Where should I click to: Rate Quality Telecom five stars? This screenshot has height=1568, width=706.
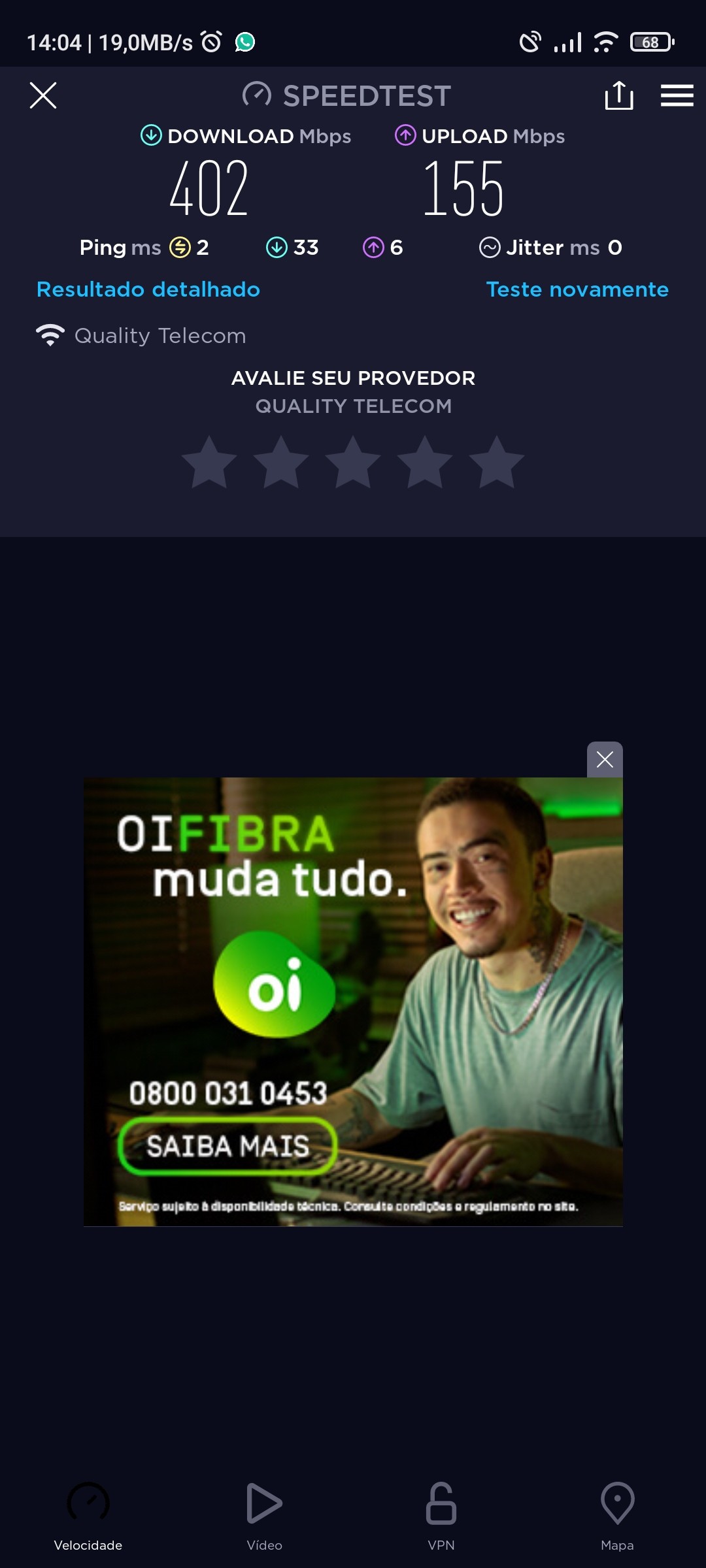pos(497,463)
